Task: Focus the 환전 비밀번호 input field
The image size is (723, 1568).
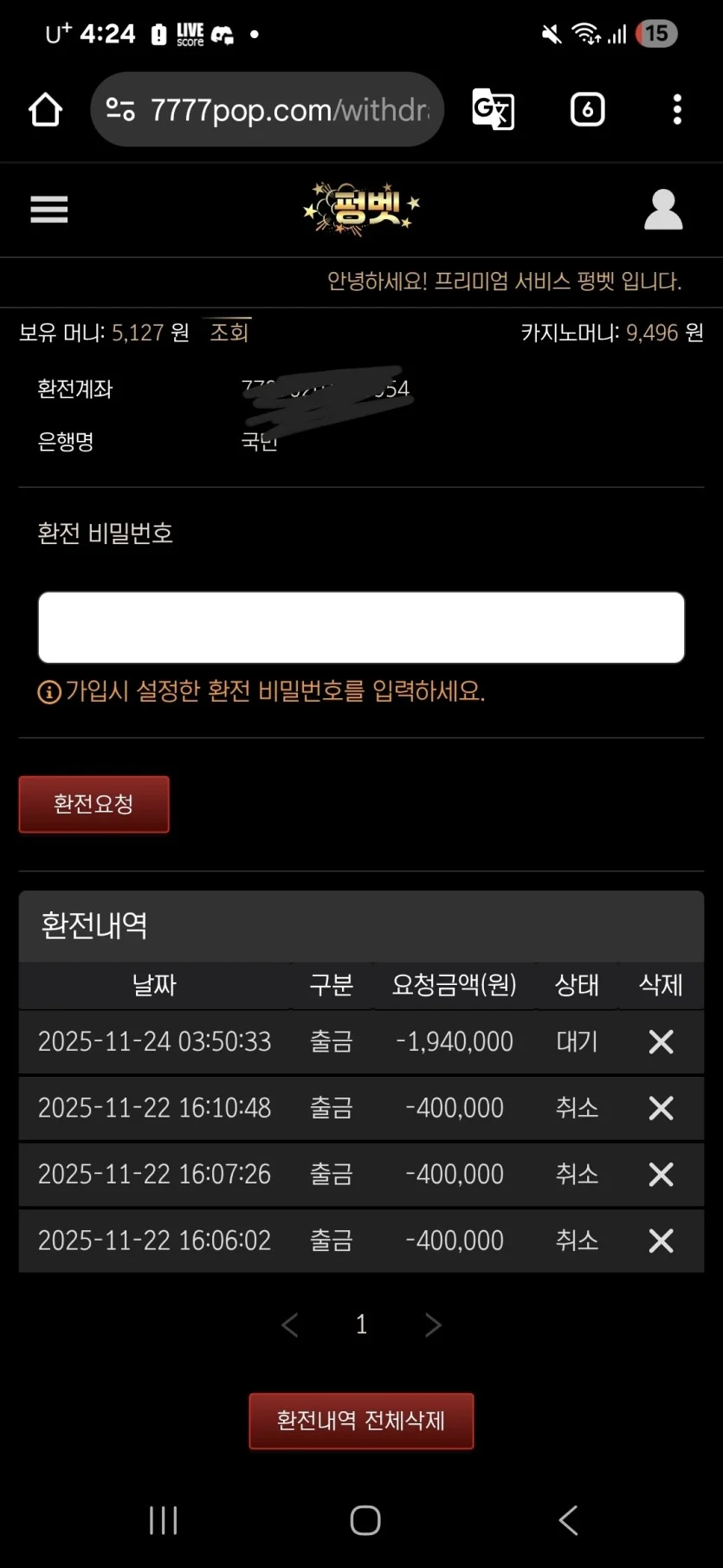Action: [x=361, y=627]
